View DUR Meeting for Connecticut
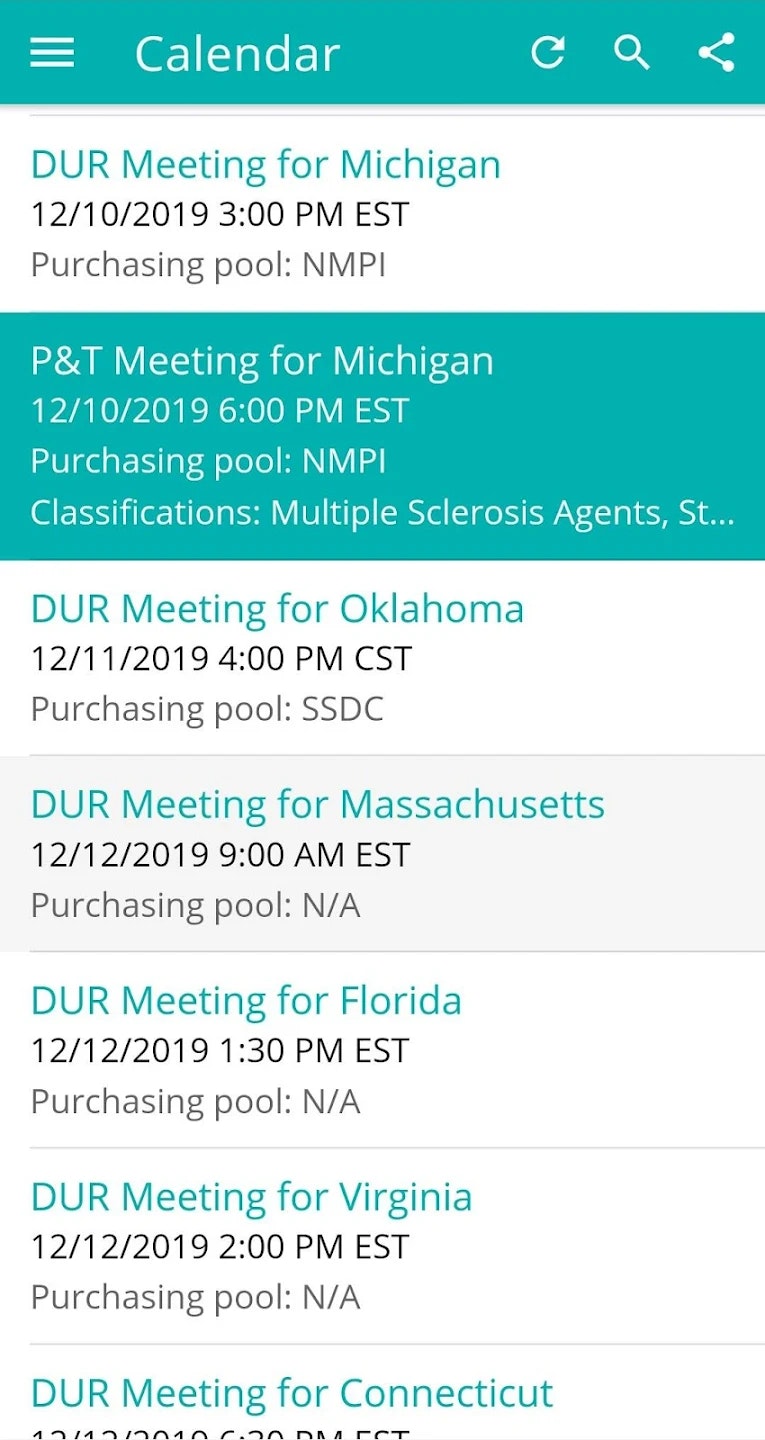765x1440 pixels. pyautogui.click(x=382, y=1400)
